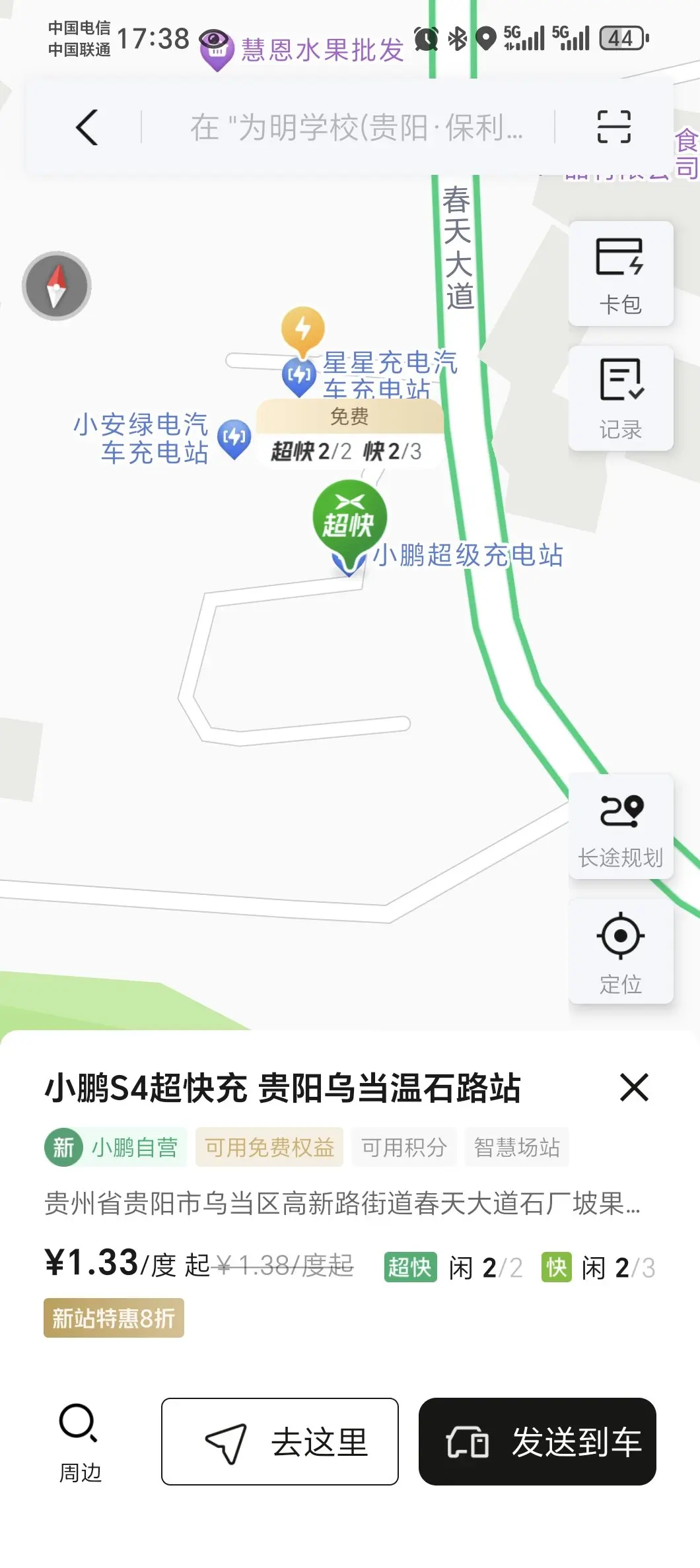This screenshot has width=700, height=1568.
Task: Open 长途规划 trip planner
Action: (621, 826)
